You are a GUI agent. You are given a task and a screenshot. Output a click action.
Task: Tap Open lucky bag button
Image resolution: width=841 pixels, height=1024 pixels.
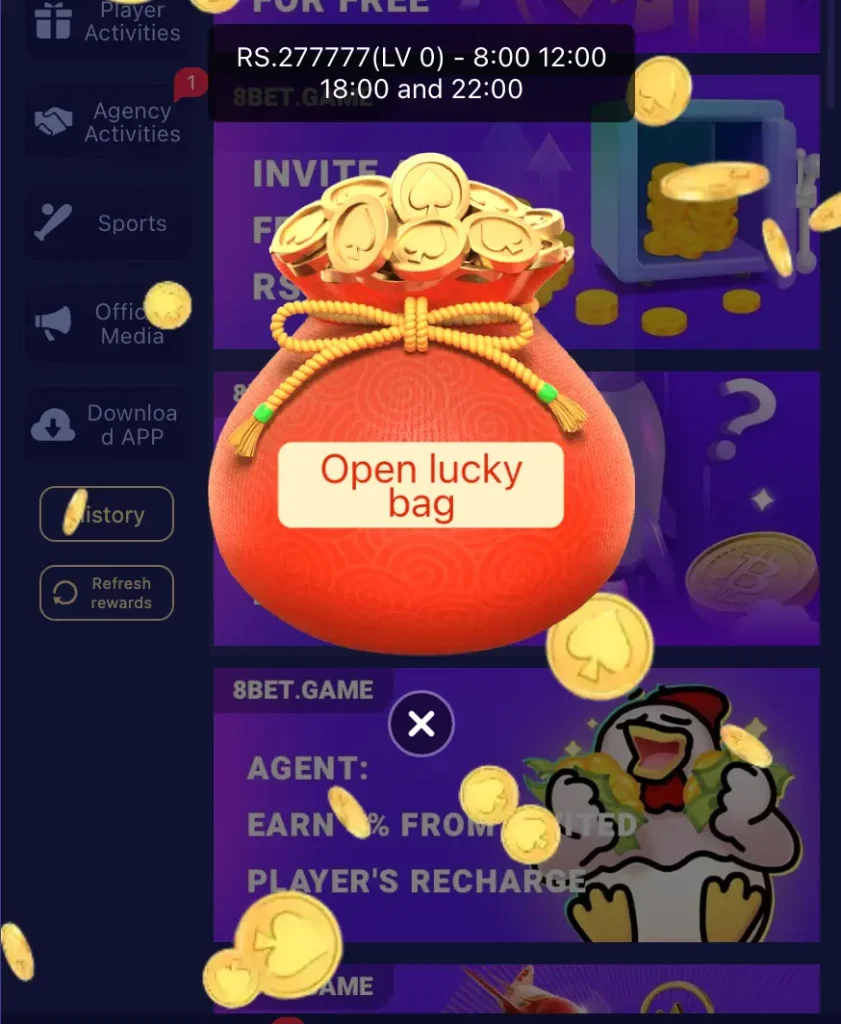click(420, 485)
